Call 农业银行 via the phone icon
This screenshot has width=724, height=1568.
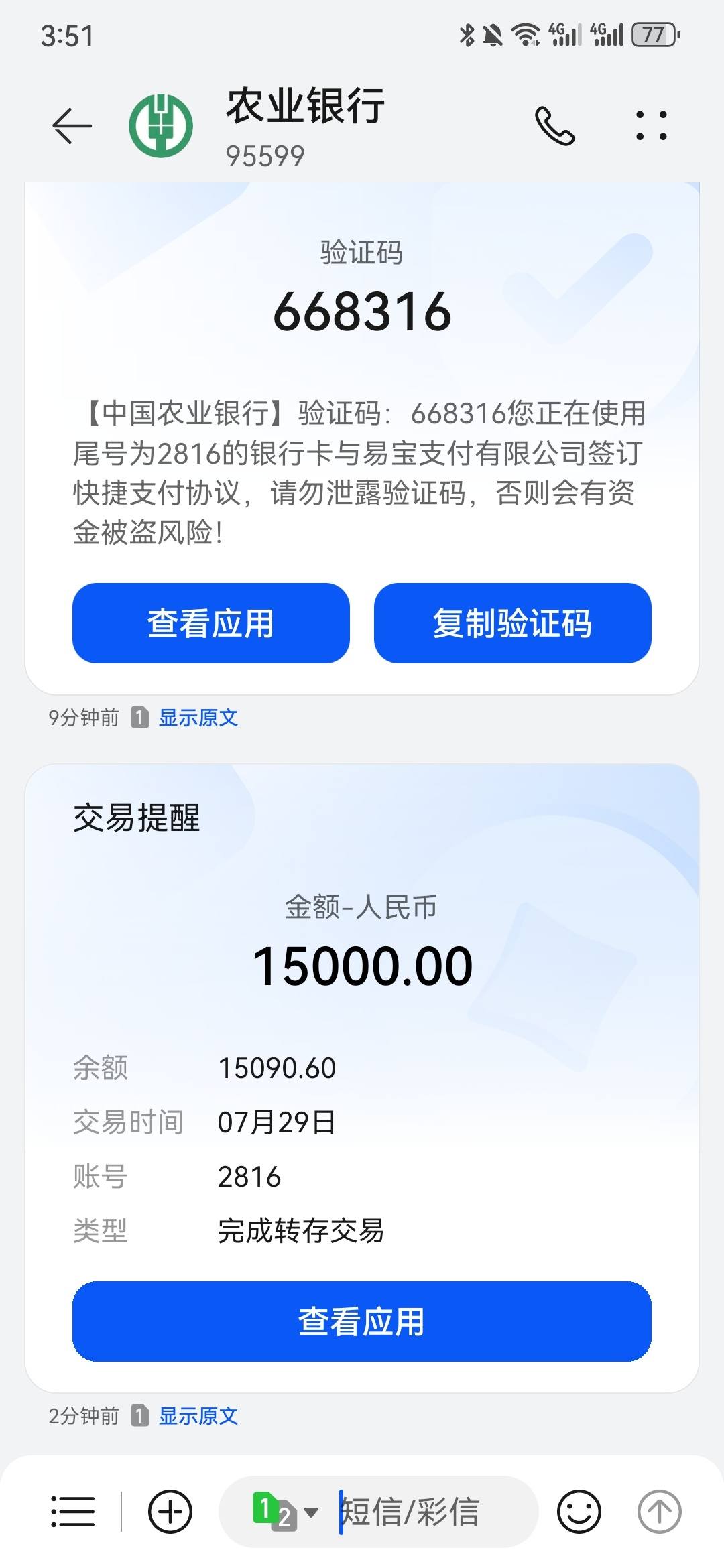click(x=554, y=125)
